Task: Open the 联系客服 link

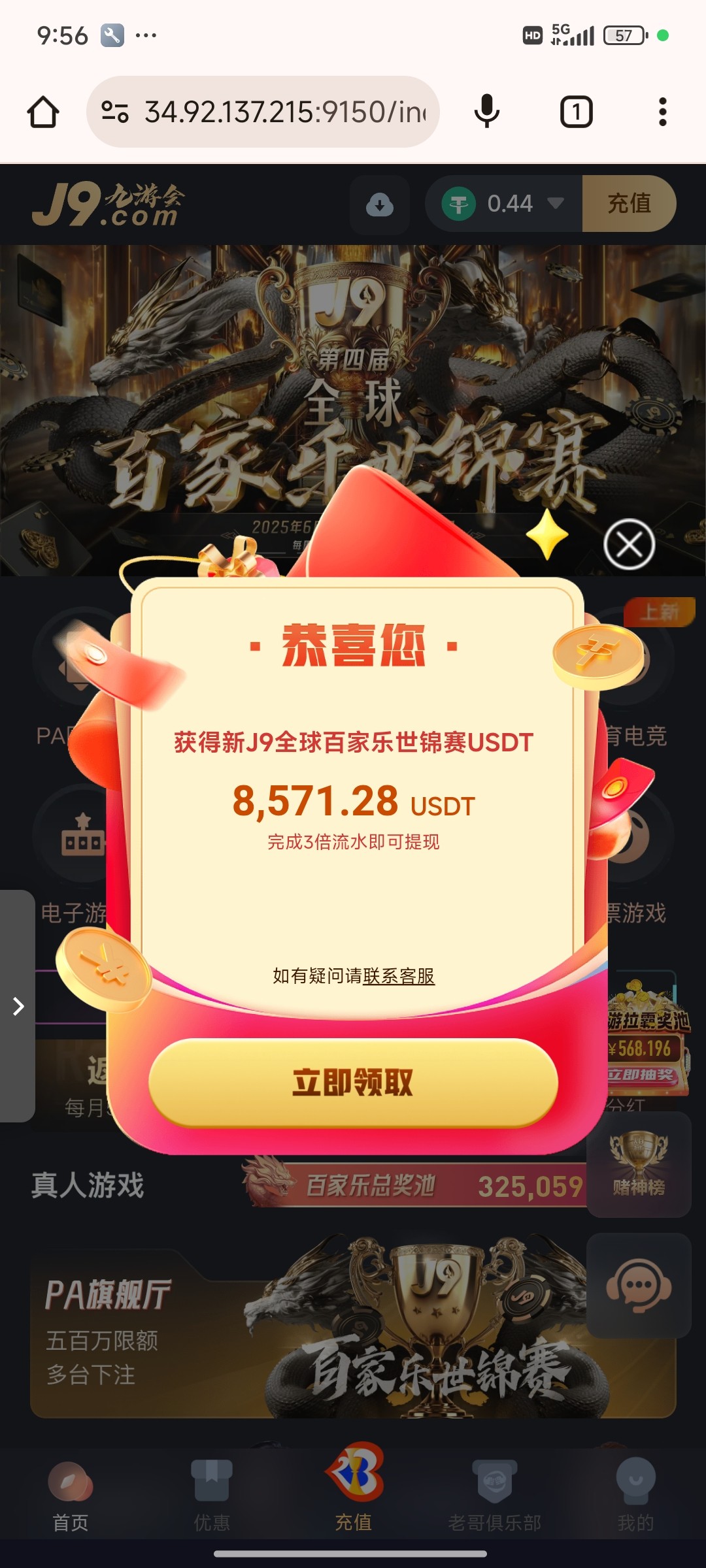Action: click(x=398, y=976)
